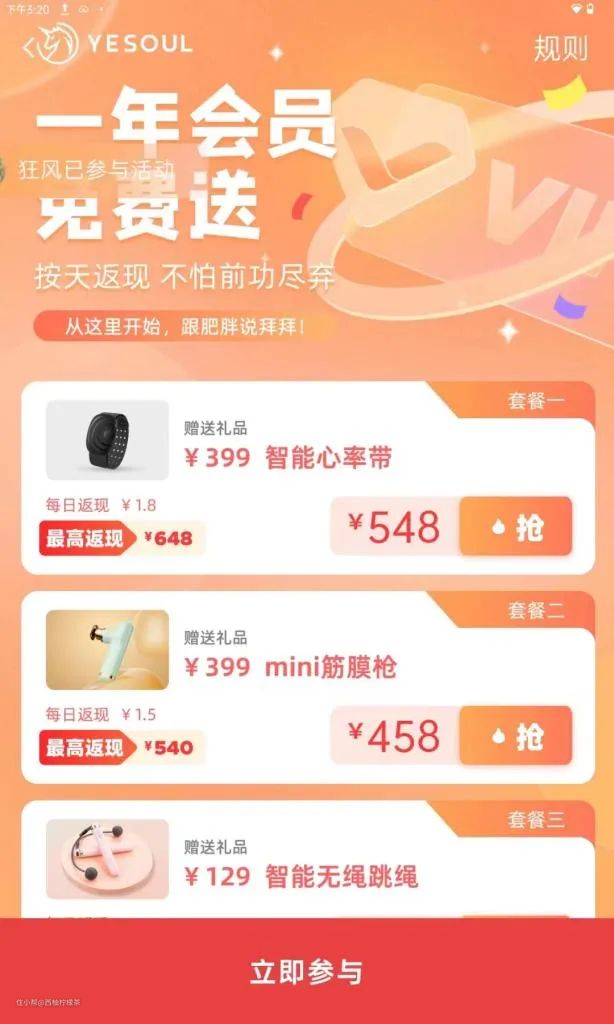Grab the ¥458 套餐二 deal

pyautogui.click(x=516, y=736)
